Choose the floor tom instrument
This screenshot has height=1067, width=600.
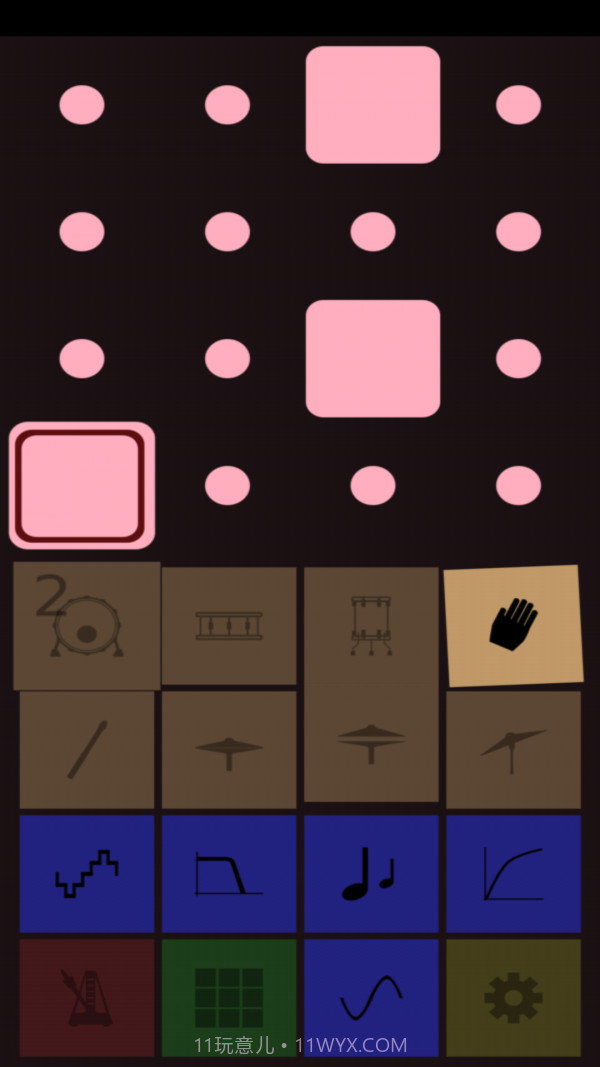tap(371, 626)
